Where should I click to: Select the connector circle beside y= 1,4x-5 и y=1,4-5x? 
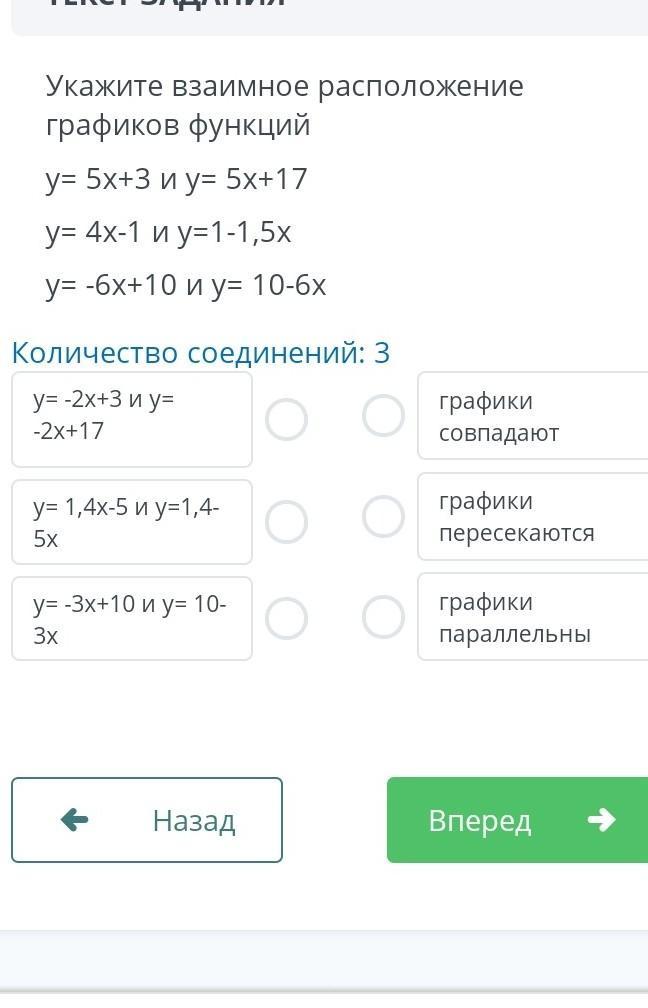pyautogui.click(x=286, y=521)
